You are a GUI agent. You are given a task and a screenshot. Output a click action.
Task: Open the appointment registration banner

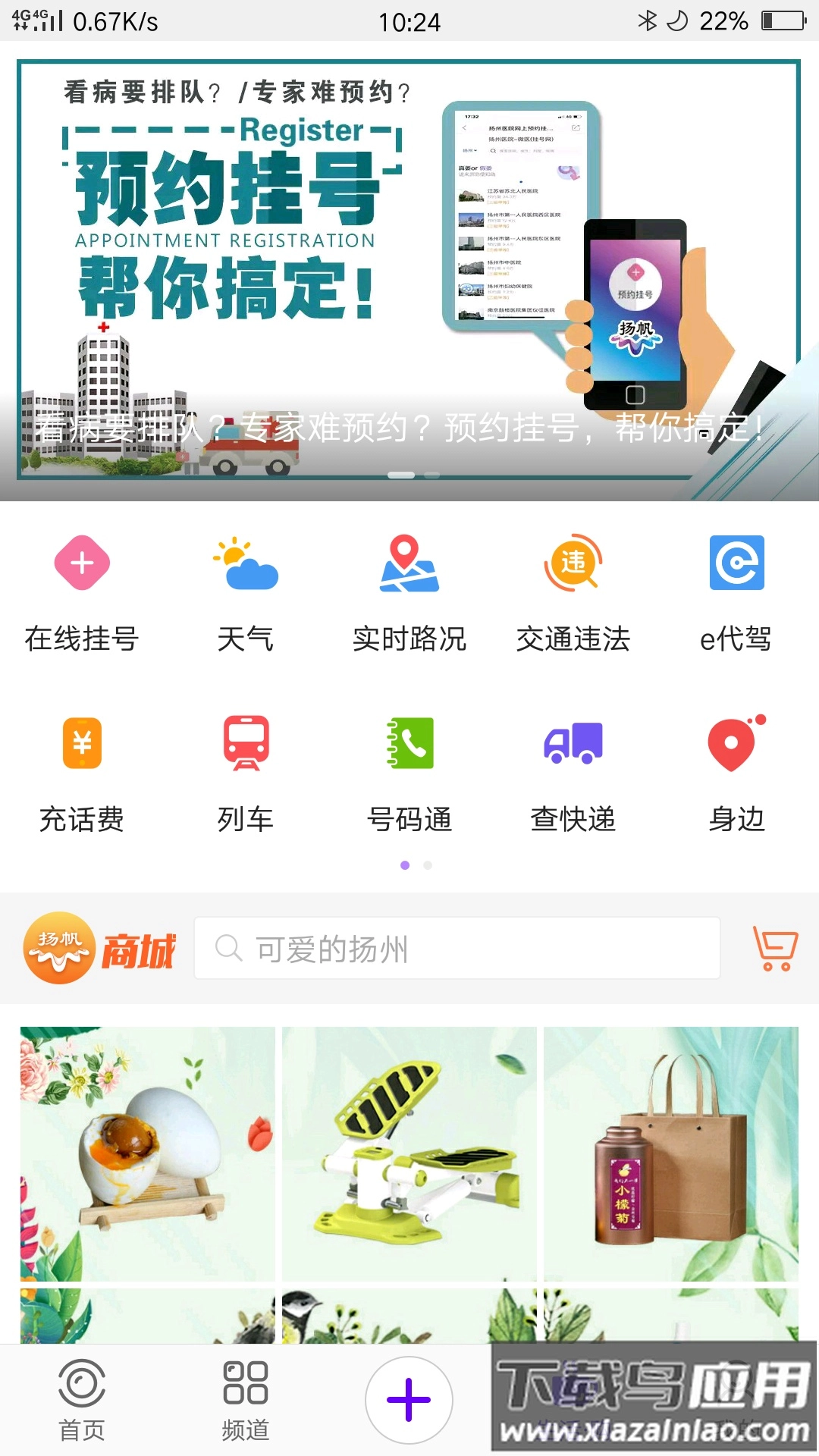coord(409,273)
